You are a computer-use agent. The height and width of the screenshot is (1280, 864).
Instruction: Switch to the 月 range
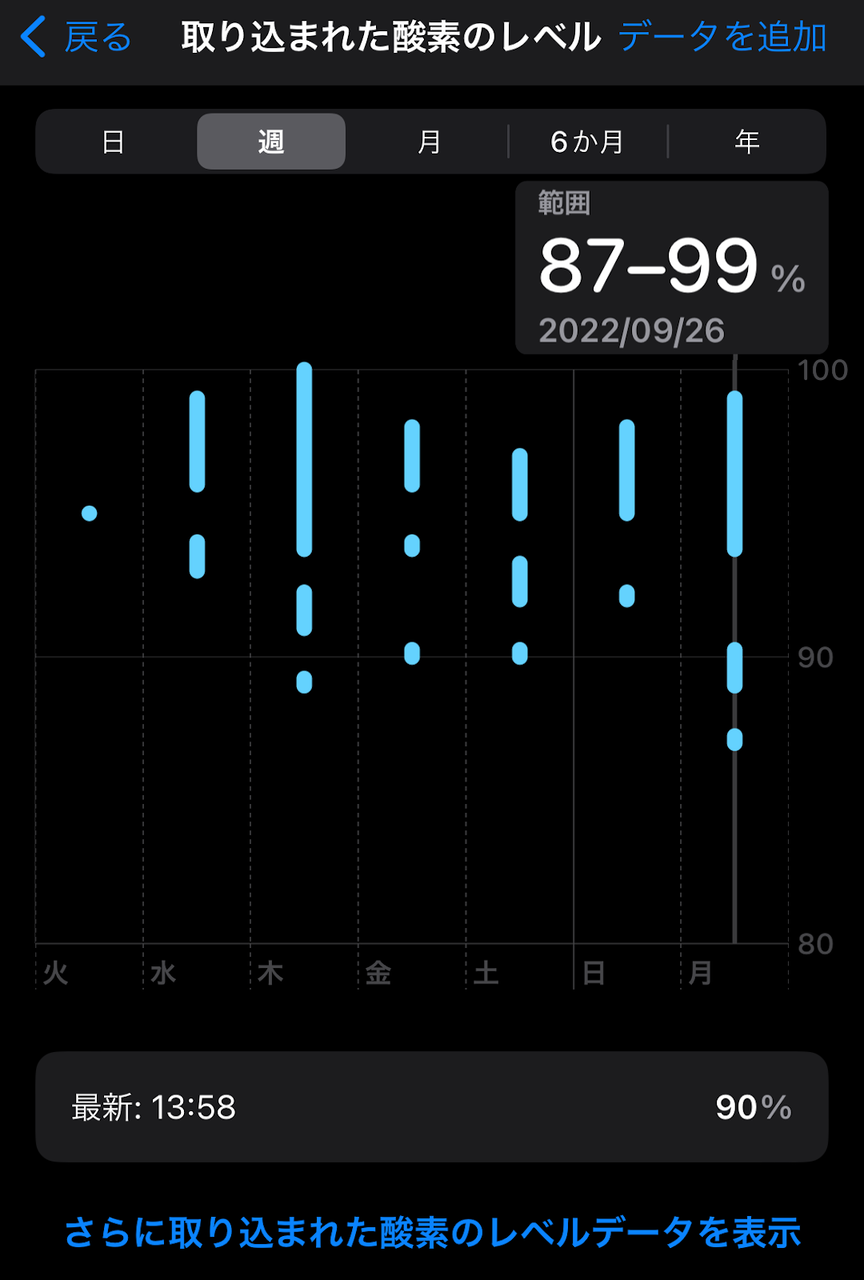(429, 142)
